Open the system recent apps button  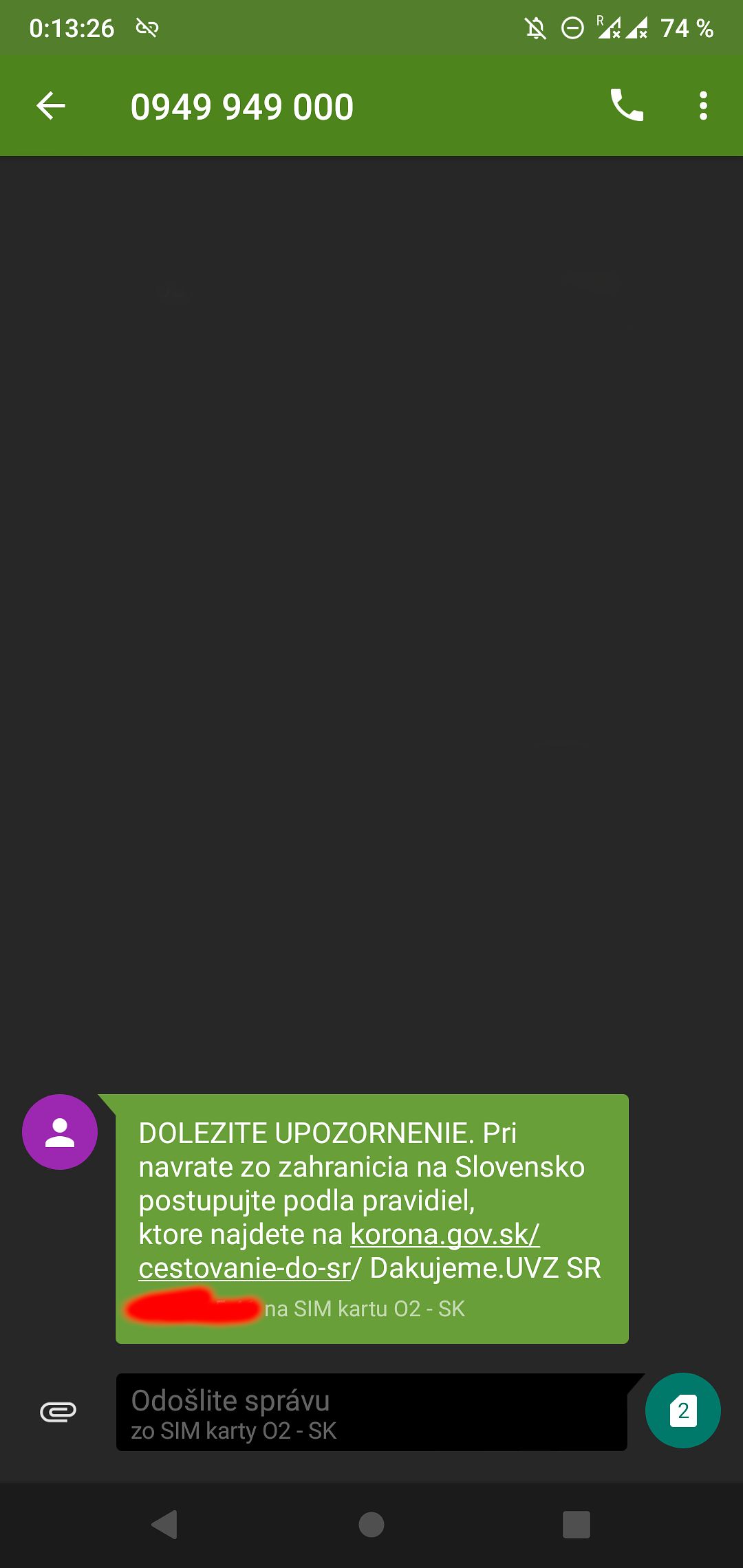[577, 1525]
